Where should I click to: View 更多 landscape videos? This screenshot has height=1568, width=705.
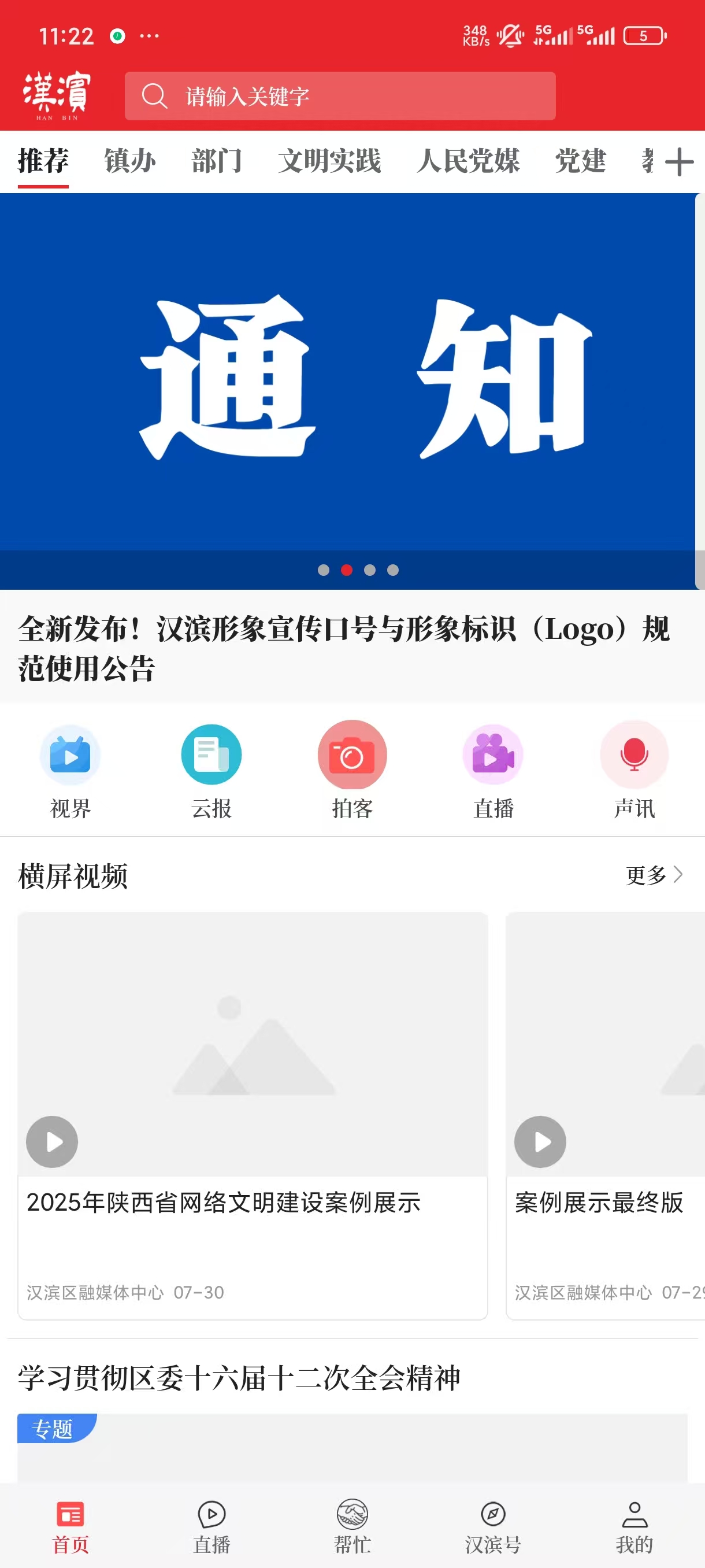[655, 875]
